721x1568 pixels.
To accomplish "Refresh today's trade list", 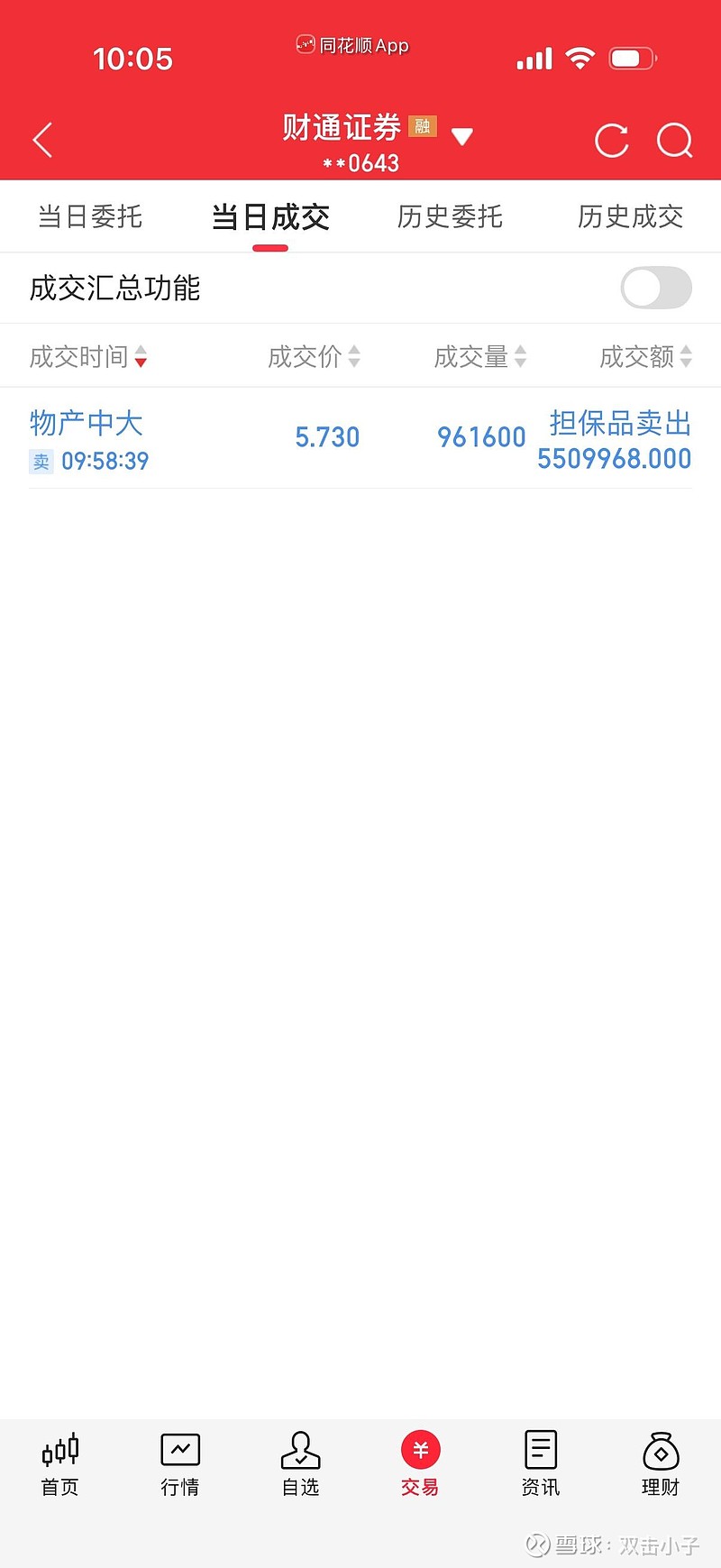I will pyautogui.click(x=611, y=141).
